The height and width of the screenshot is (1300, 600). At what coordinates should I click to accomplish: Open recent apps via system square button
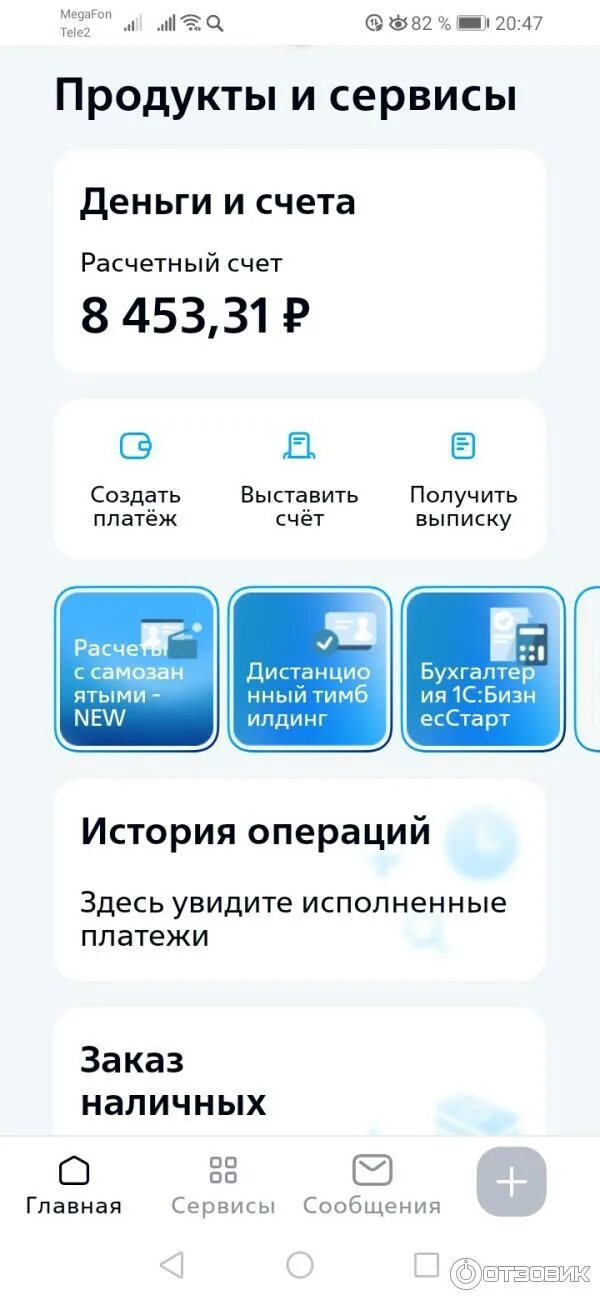tap(427, 1265)
